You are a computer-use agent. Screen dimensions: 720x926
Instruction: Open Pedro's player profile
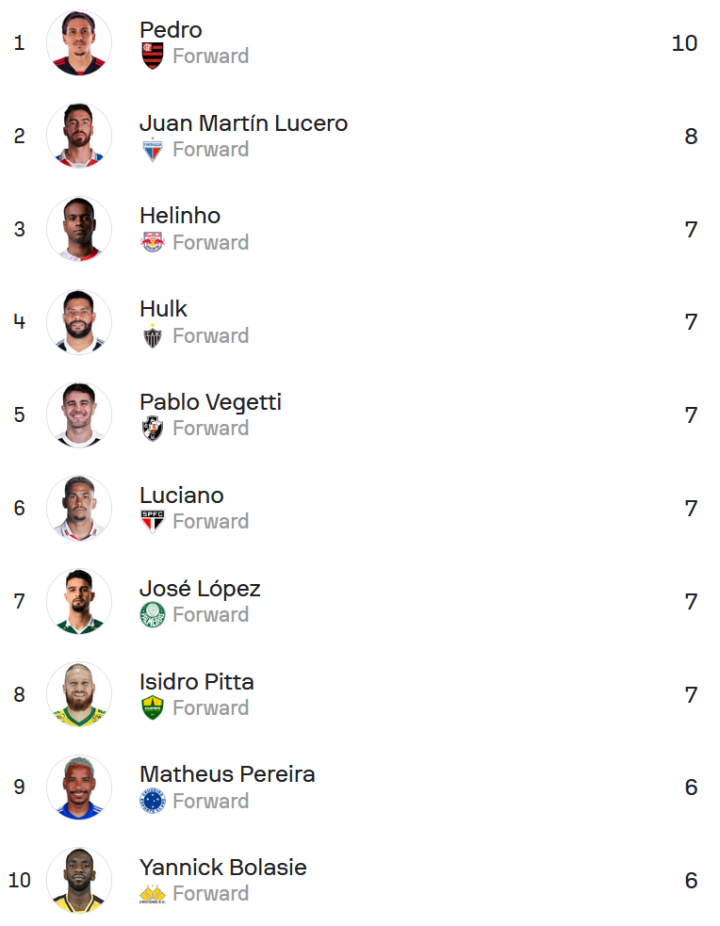[x=170, y=31]
